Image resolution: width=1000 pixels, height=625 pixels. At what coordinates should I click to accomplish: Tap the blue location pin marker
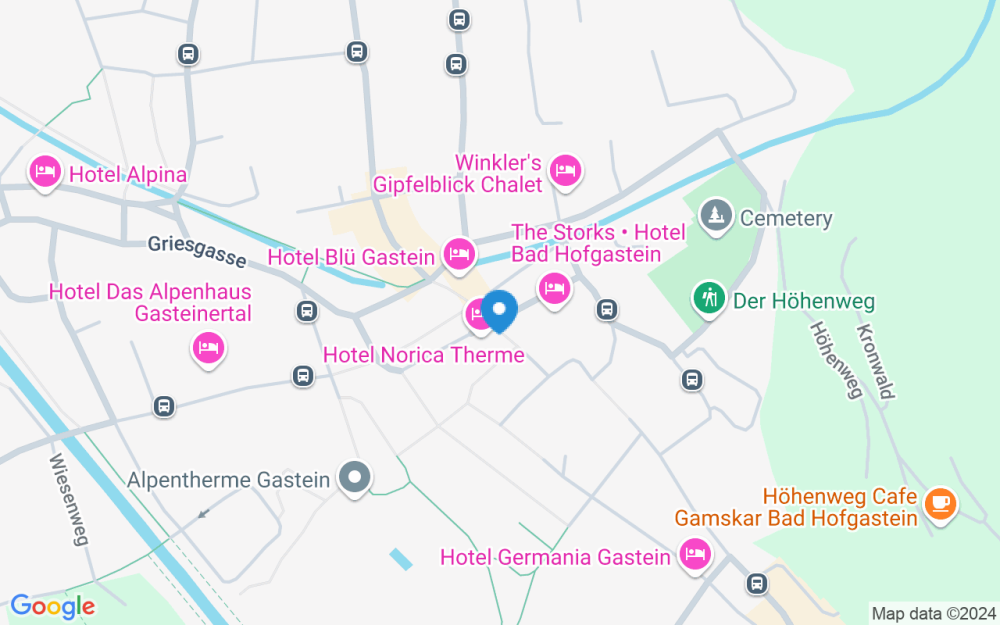[499, 311]
